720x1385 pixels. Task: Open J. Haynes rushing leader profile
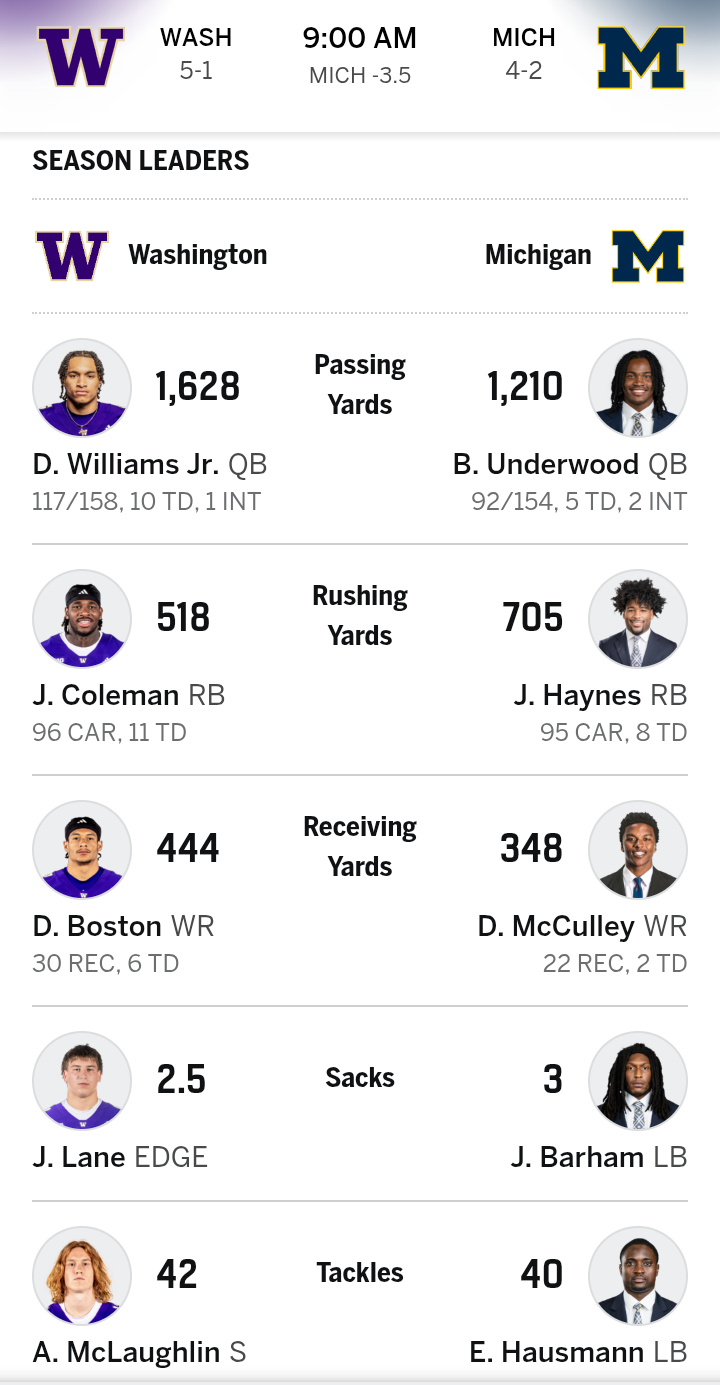tap(637, 619)
